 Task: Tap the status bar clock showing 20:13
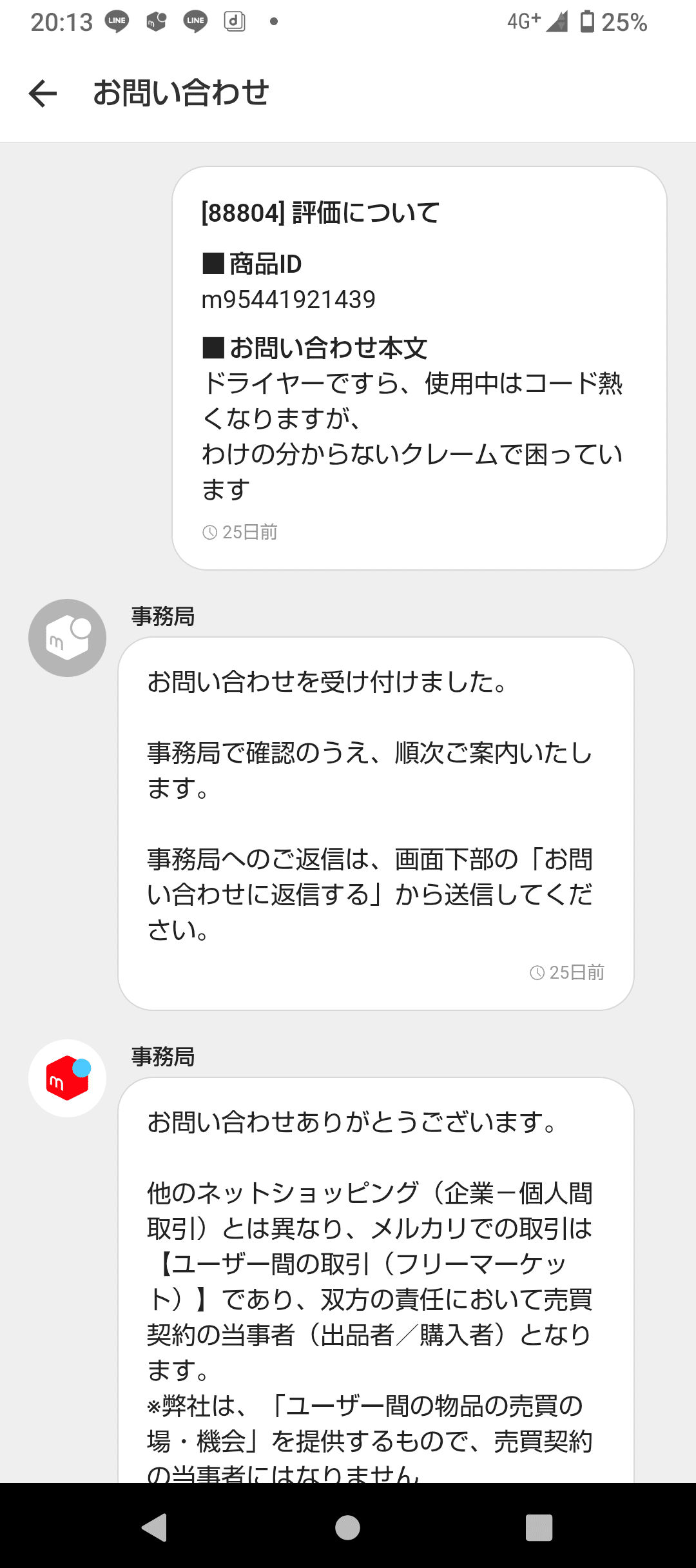coord(62,21)
